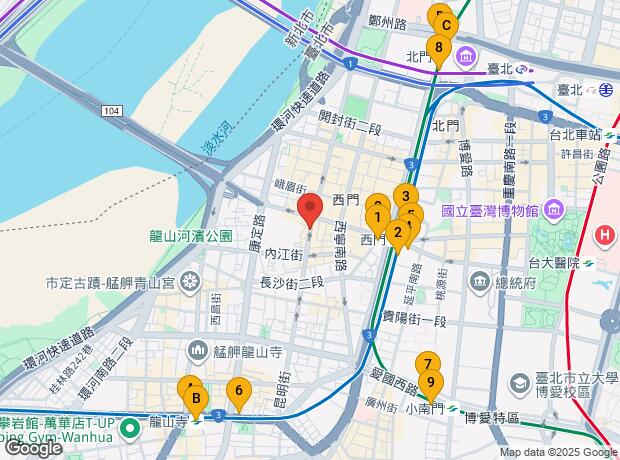Tap the orange marker numbered 1

(x=378, y=220)
